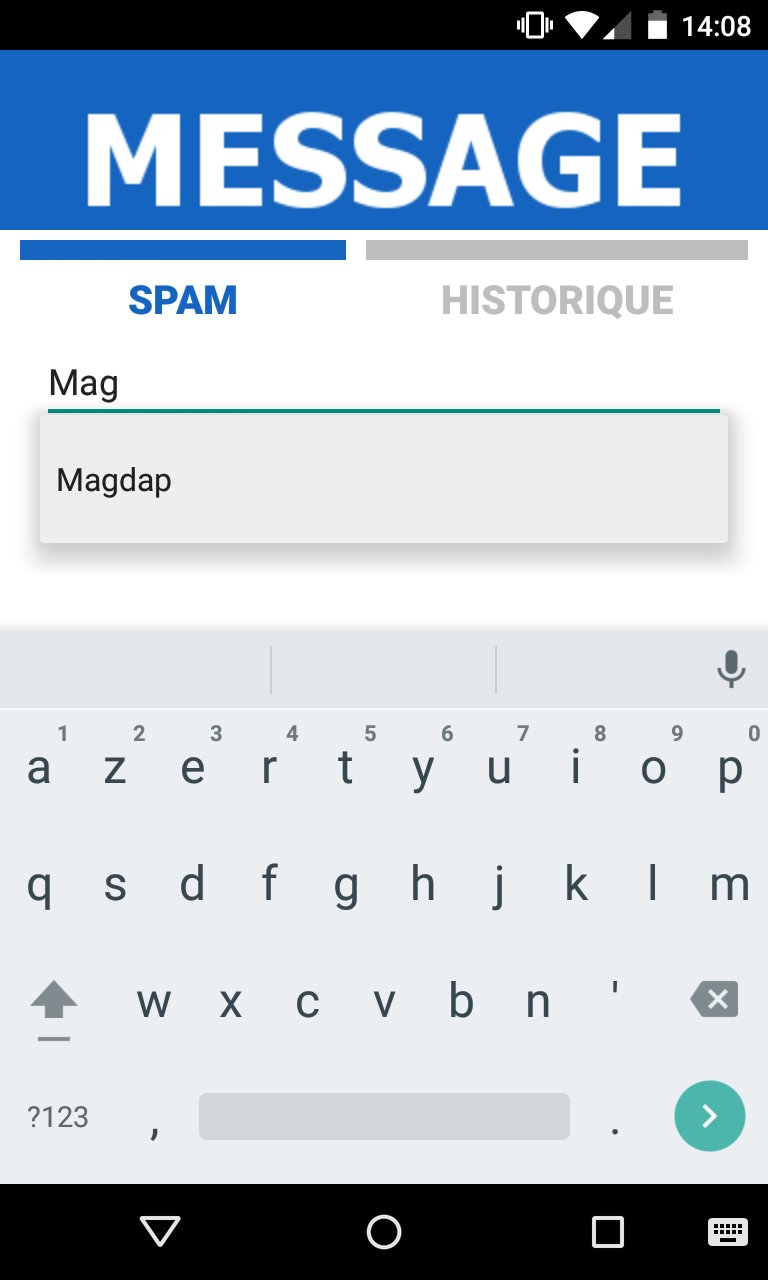Select the SPAM tab
Viewport: 768px width, 1280px height.
(x=183, y=299)
